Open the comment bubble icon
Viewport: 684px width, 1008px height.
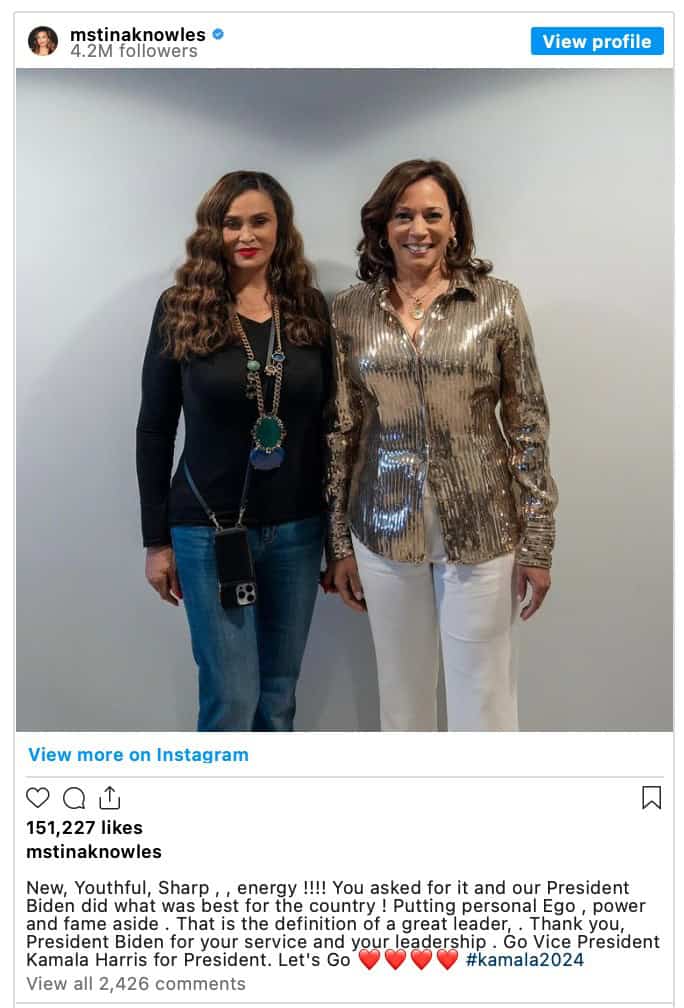pos(74,797)
